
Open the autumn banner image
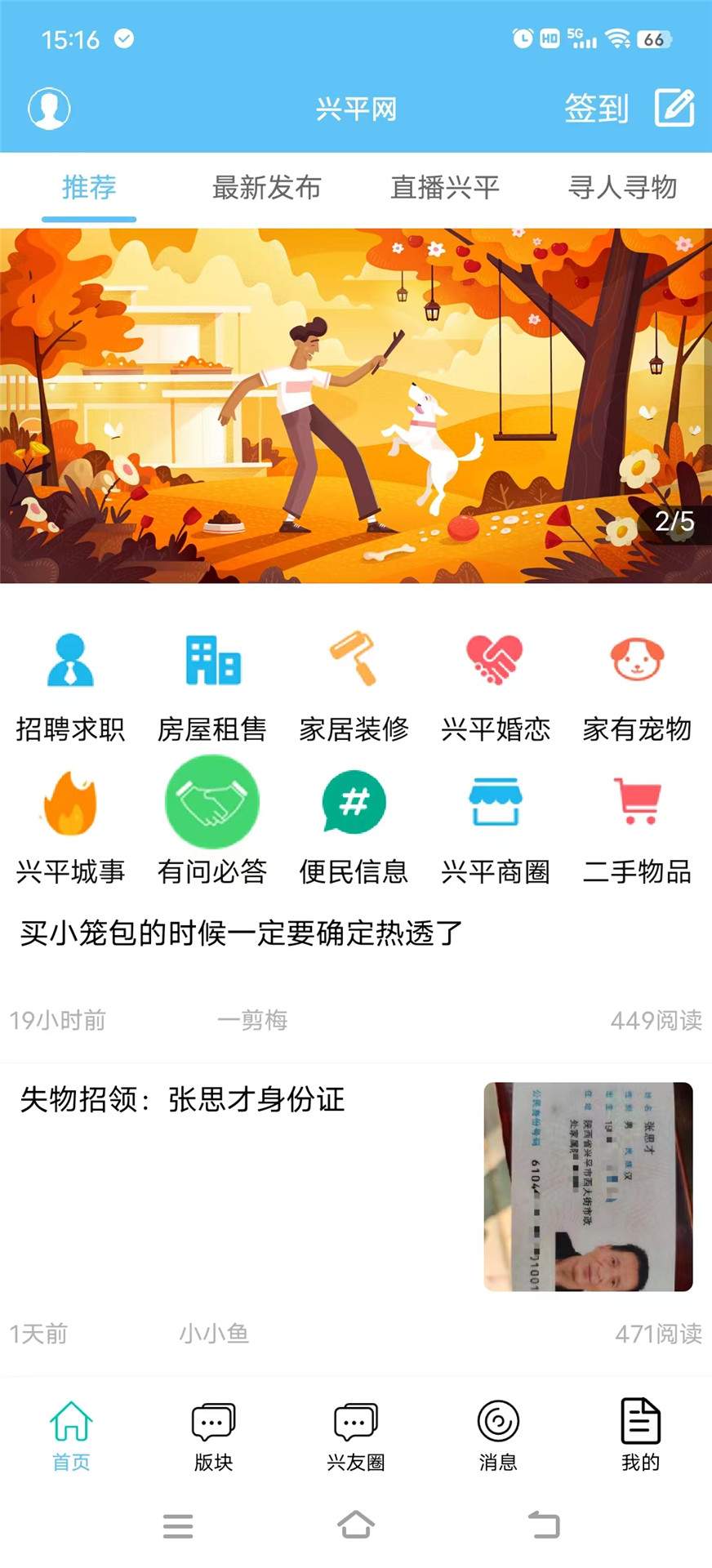click(x=356, y=405)
